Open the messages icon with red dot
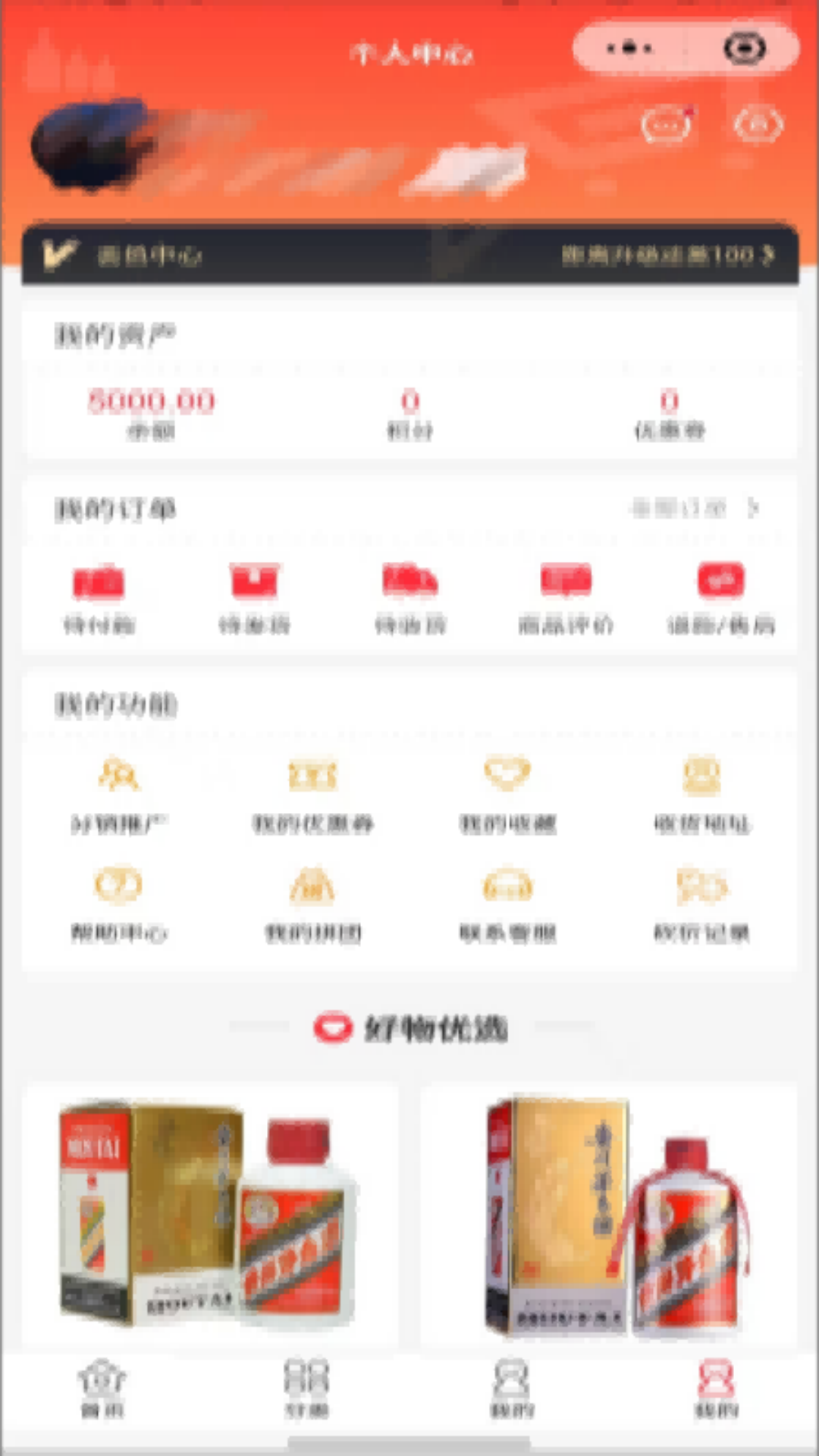 666,126
